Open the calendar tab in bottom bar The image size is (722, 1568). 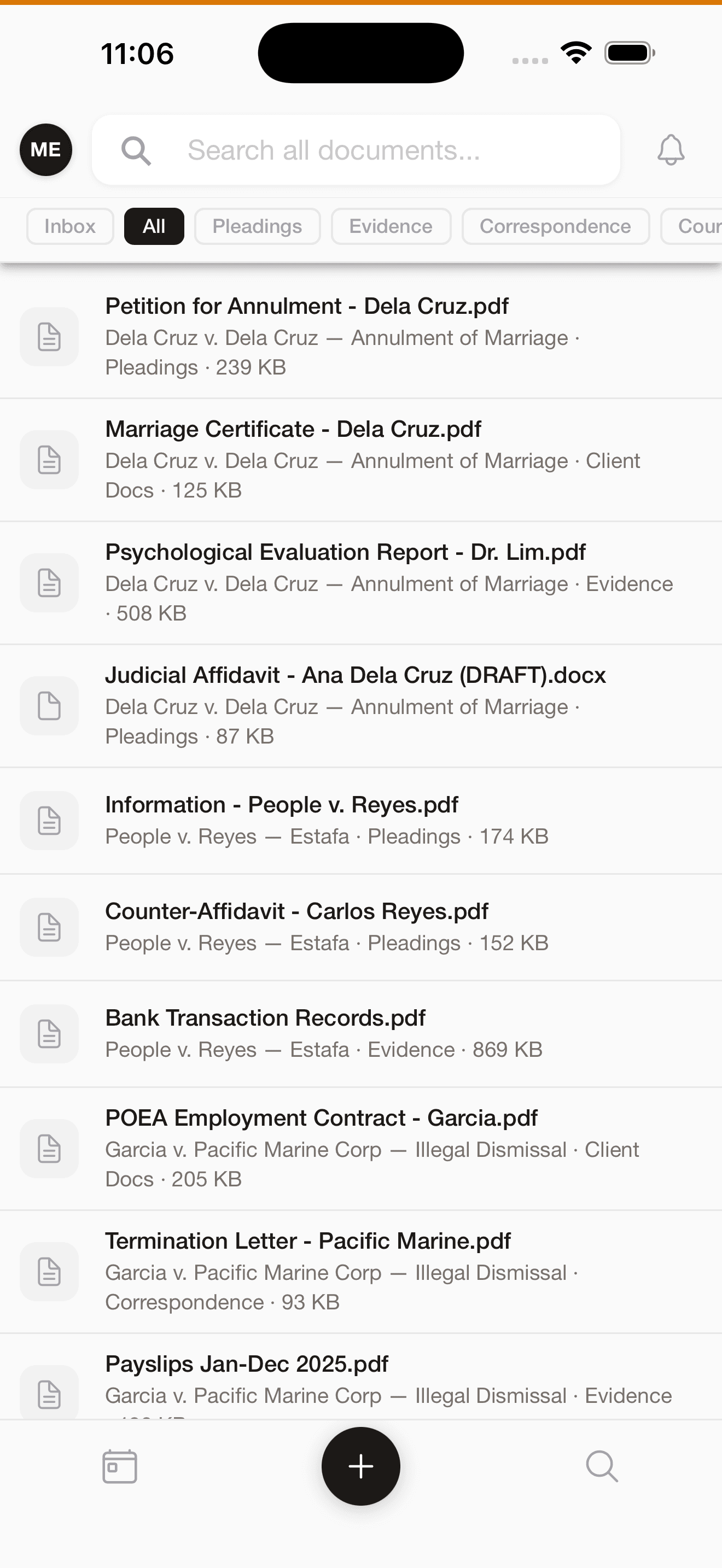120,1466
